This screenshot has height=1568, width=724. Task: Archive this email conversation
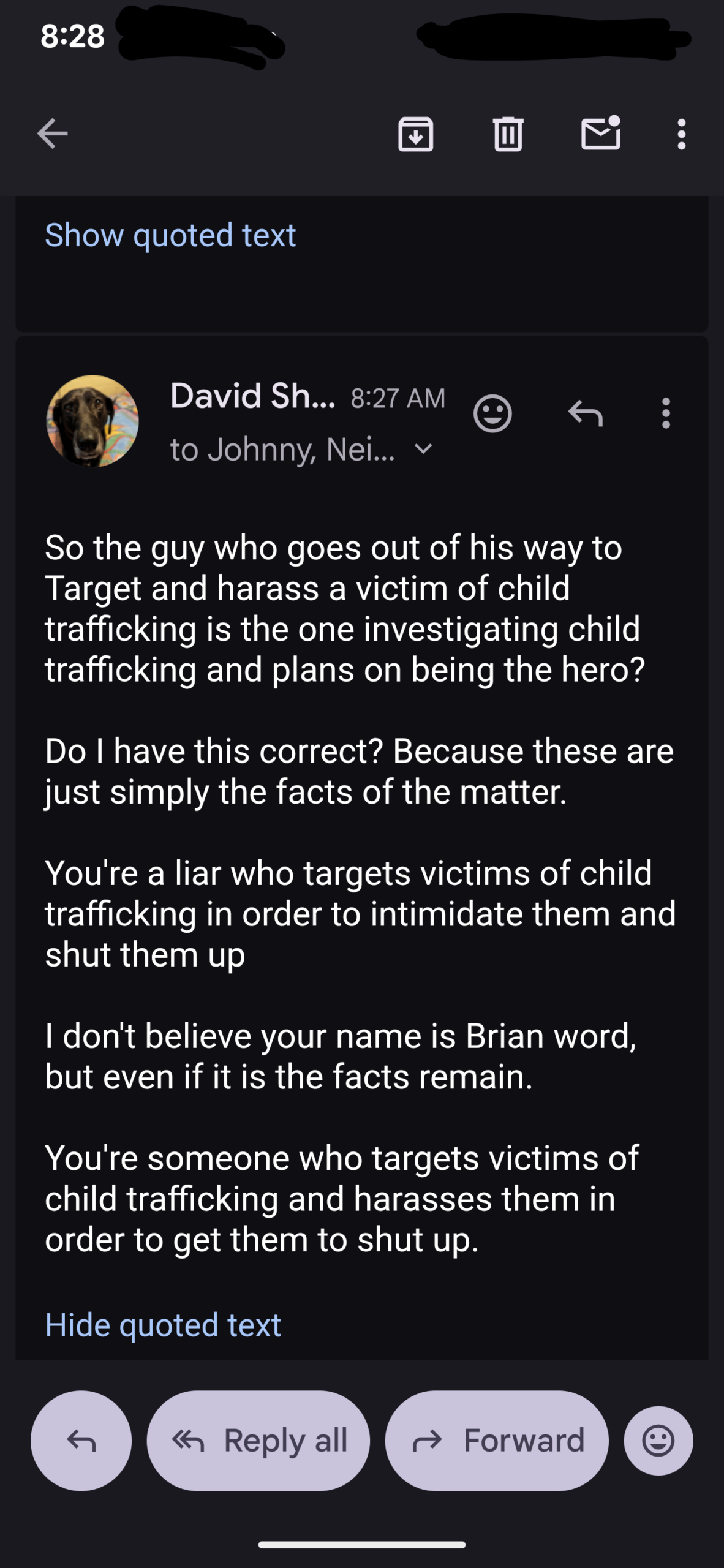(416, 134)
